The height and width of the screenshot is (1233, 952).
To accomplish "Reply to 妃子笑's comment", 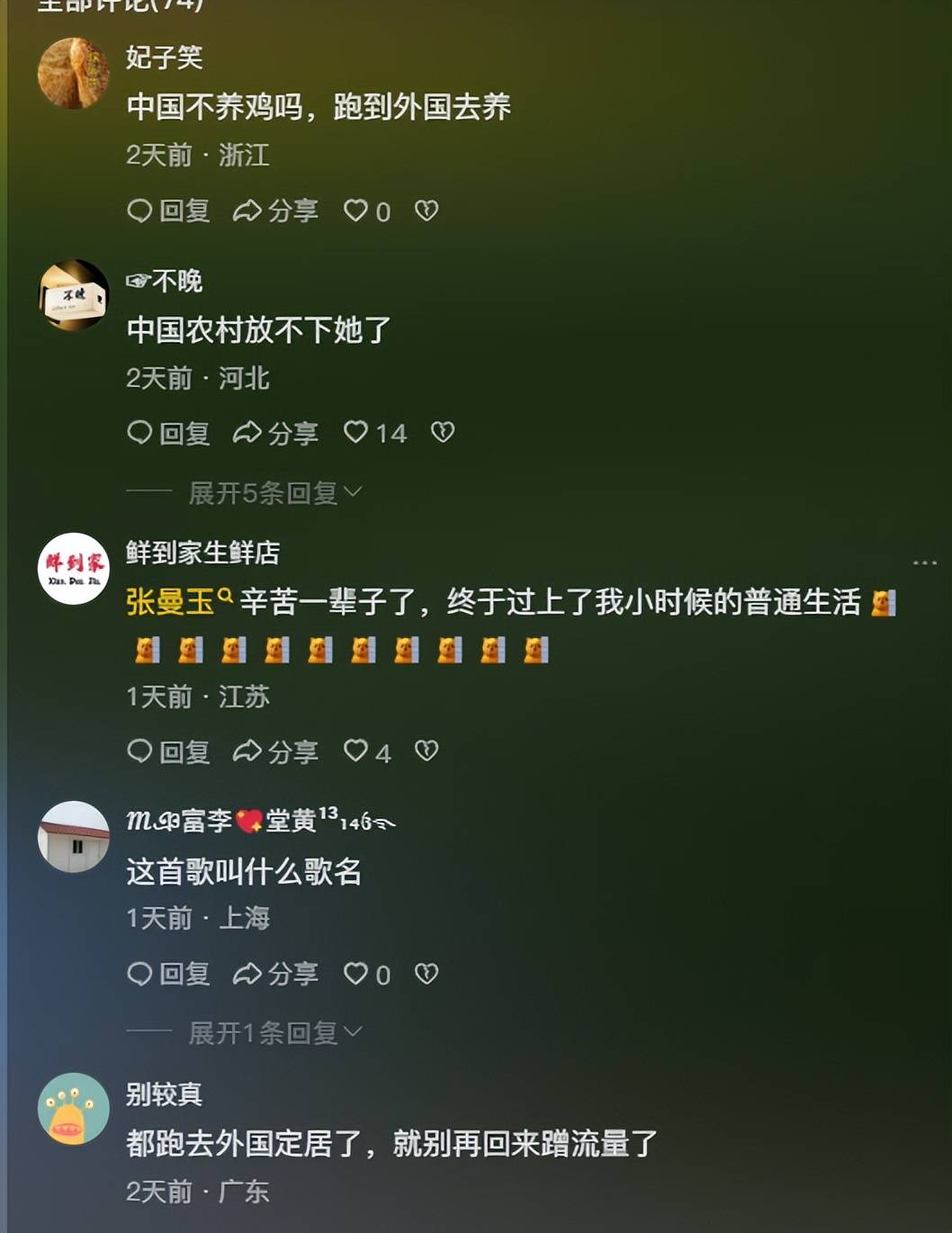I will pyautogui.click(x=168, y=211).
